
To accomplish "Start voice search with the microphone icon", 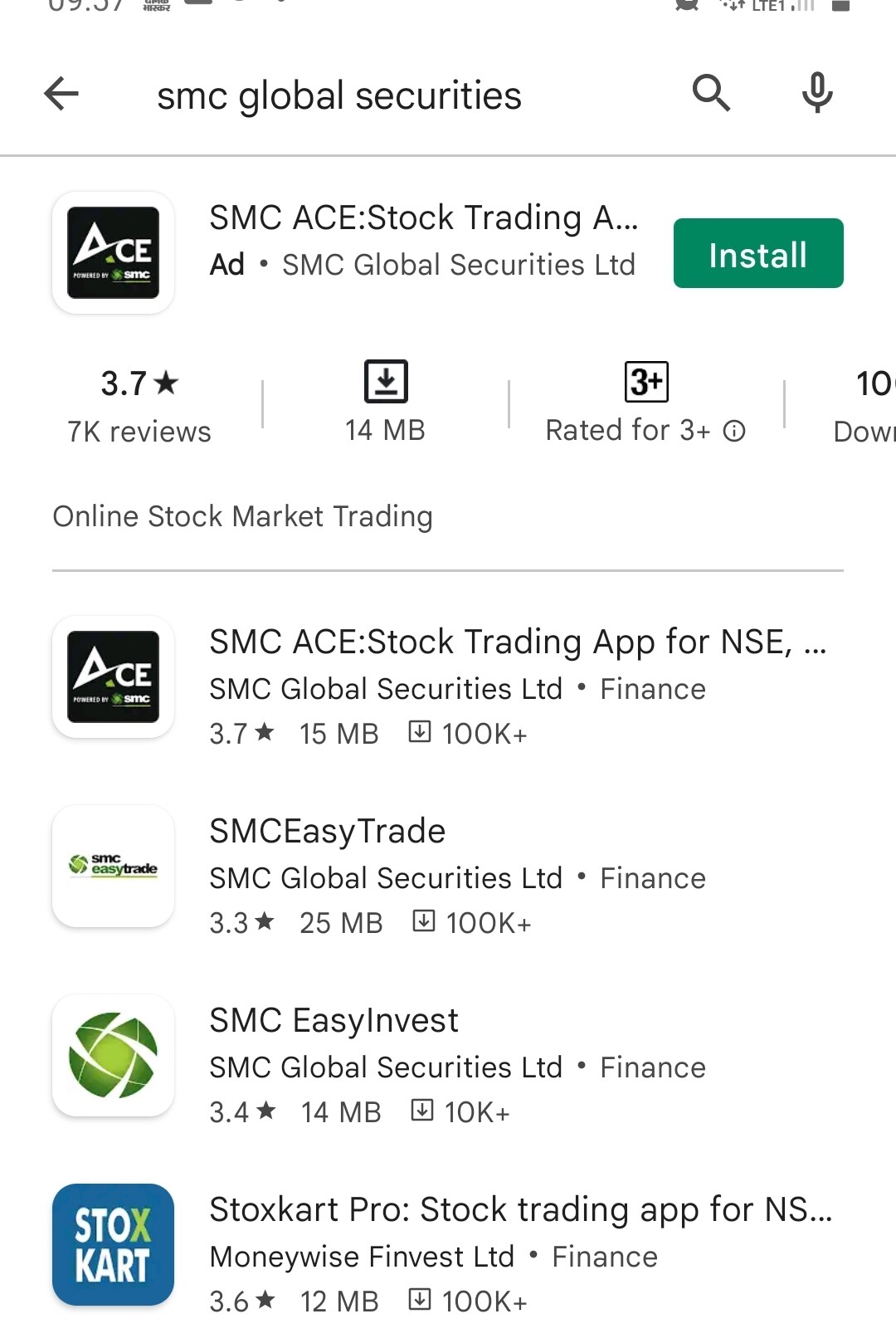I will tap(816, 93).
